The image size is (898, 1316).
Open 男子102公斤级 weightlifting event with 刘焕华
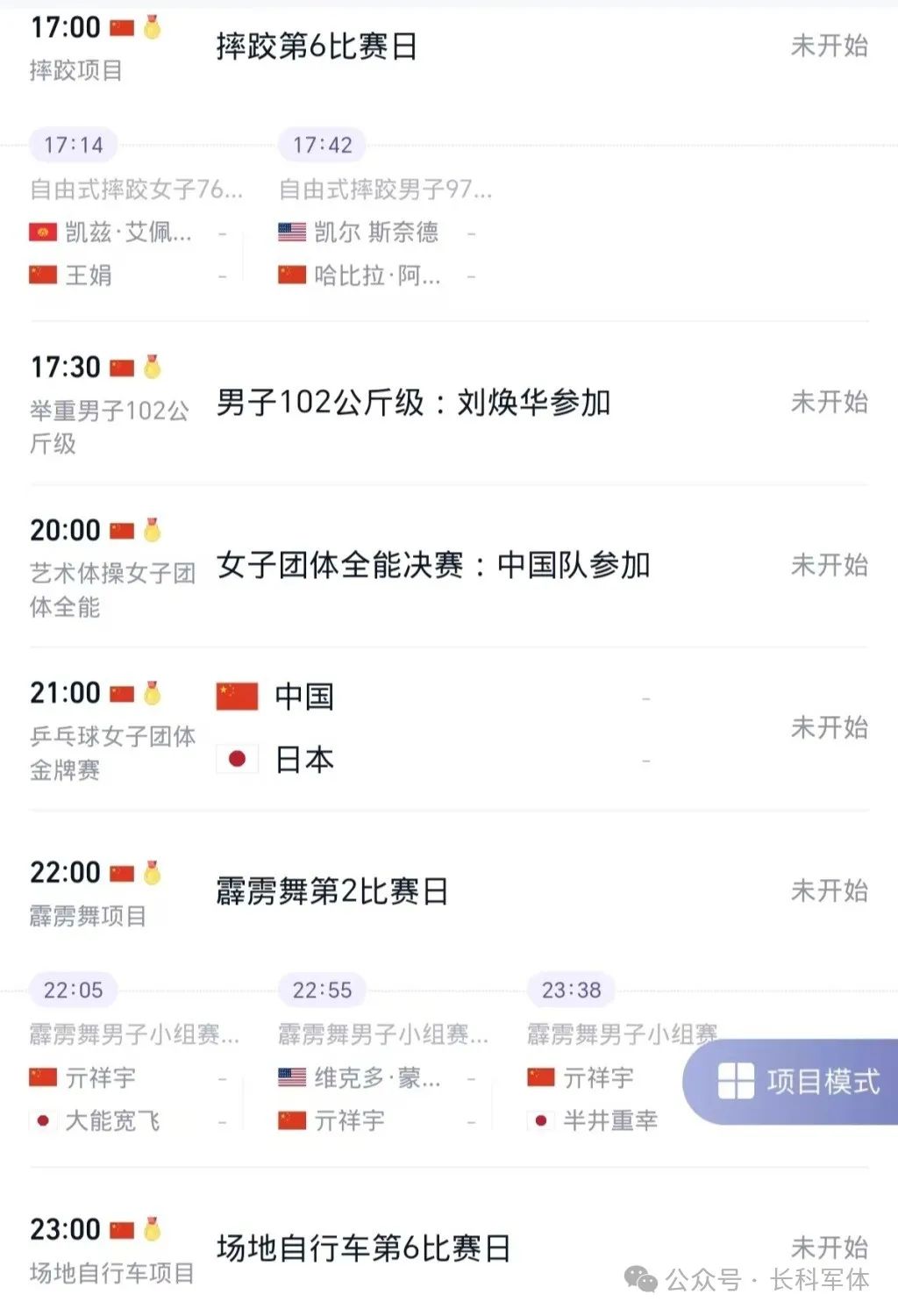[413, 403]
